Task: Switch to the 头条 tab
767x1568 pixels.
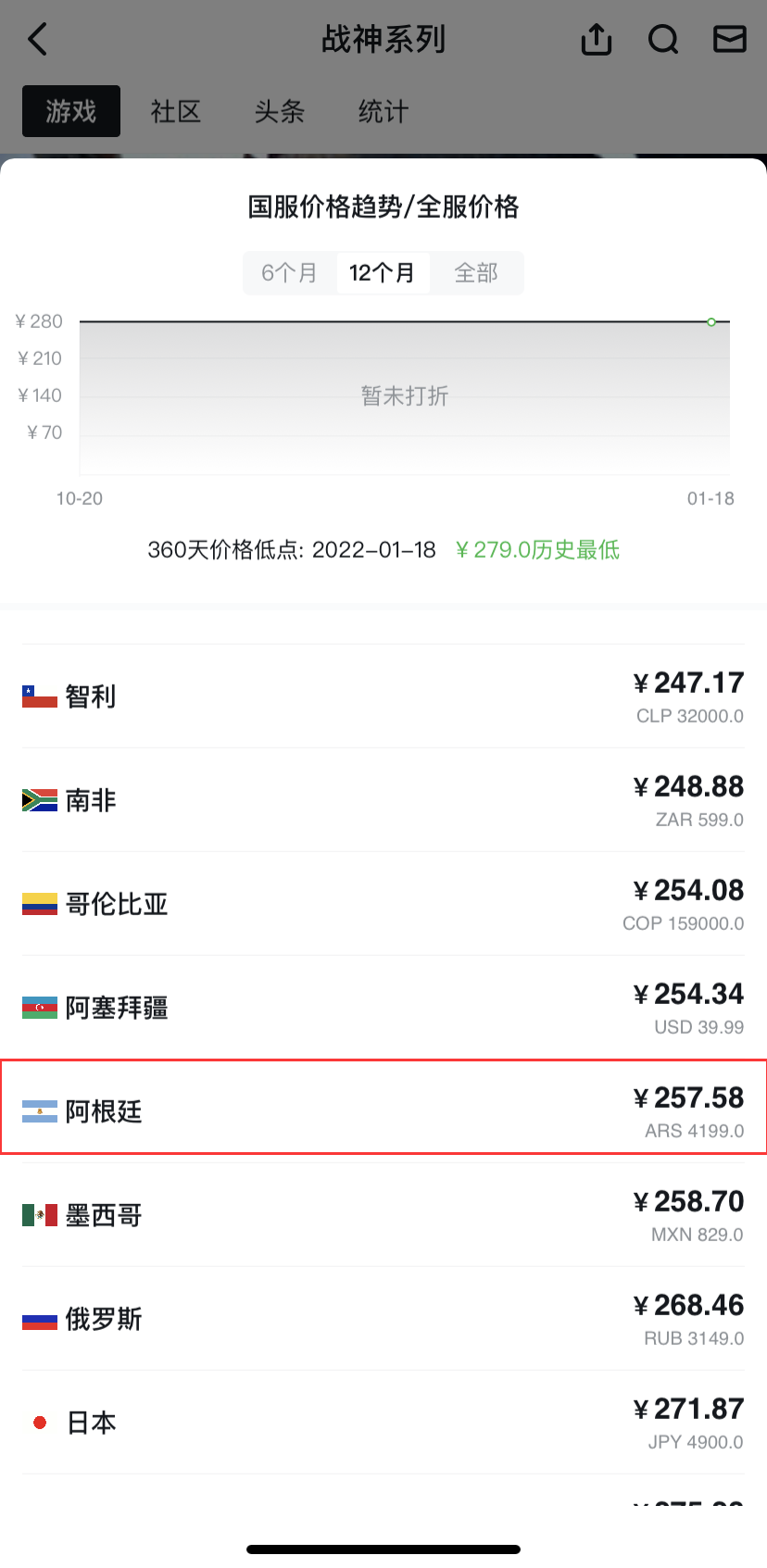Action: (280, 112)
